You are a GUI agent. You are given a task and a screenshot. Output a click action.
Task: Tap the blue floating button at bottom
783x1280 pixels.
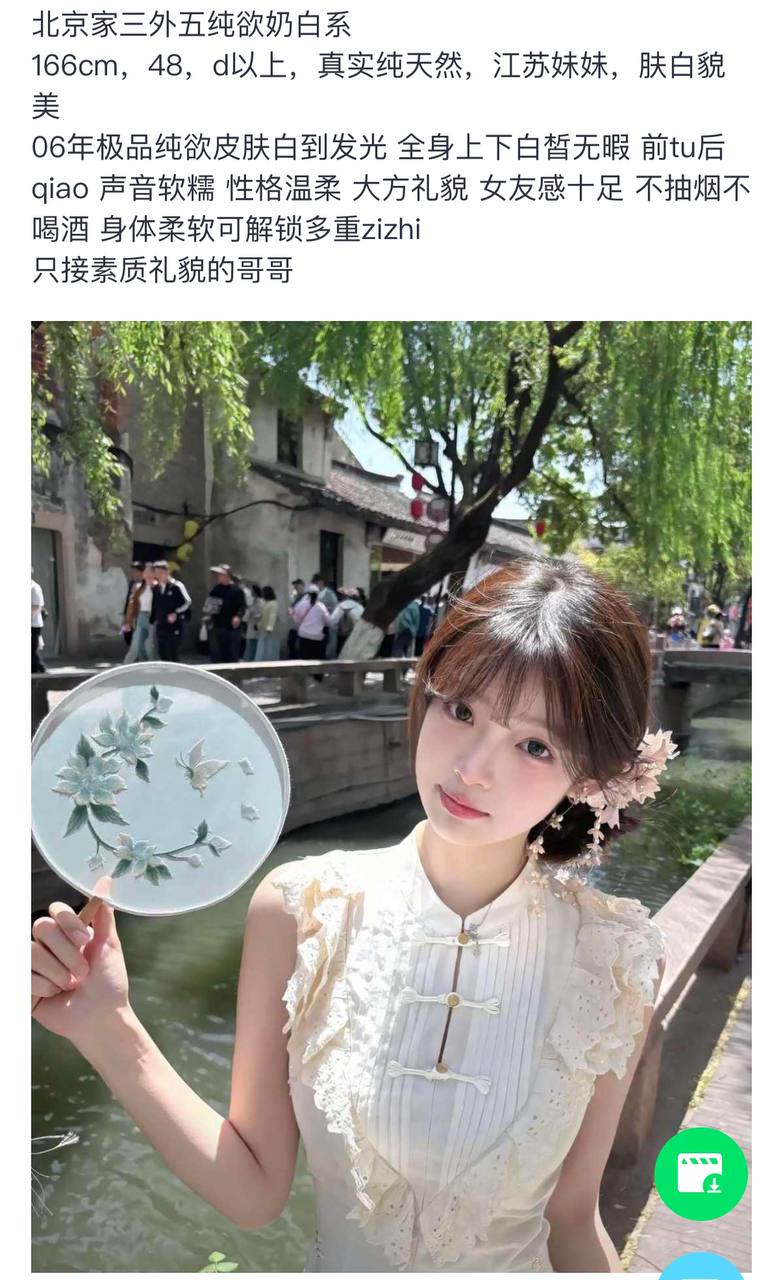point(702,1268)
